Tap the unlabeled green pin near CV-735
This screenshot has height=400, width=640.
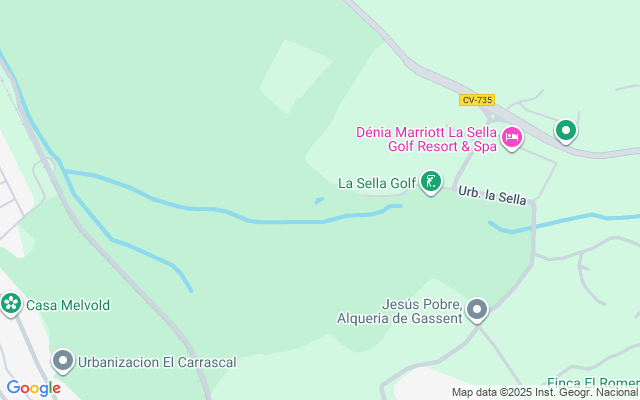(x=566, y=130)
